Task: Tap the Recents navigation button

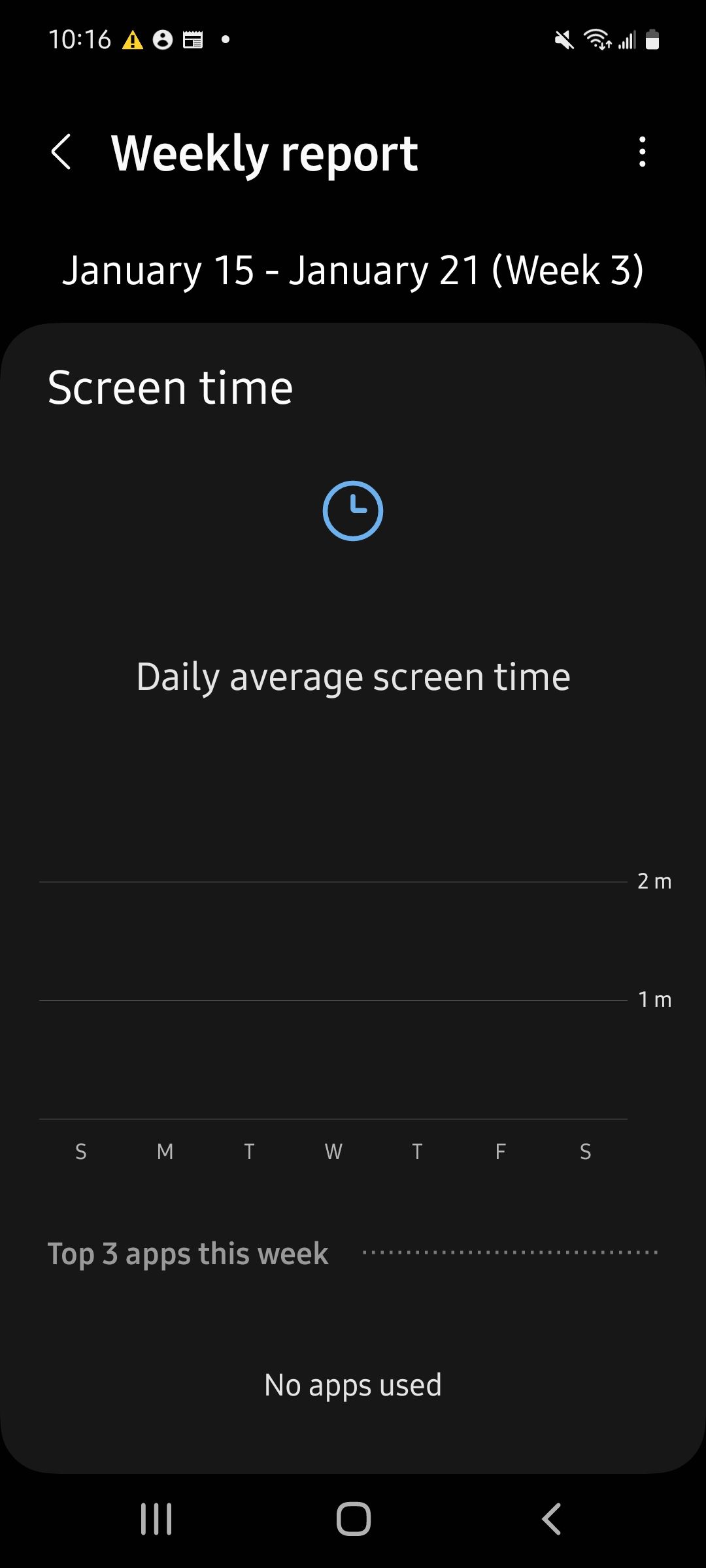Action: coord(156,1518)
